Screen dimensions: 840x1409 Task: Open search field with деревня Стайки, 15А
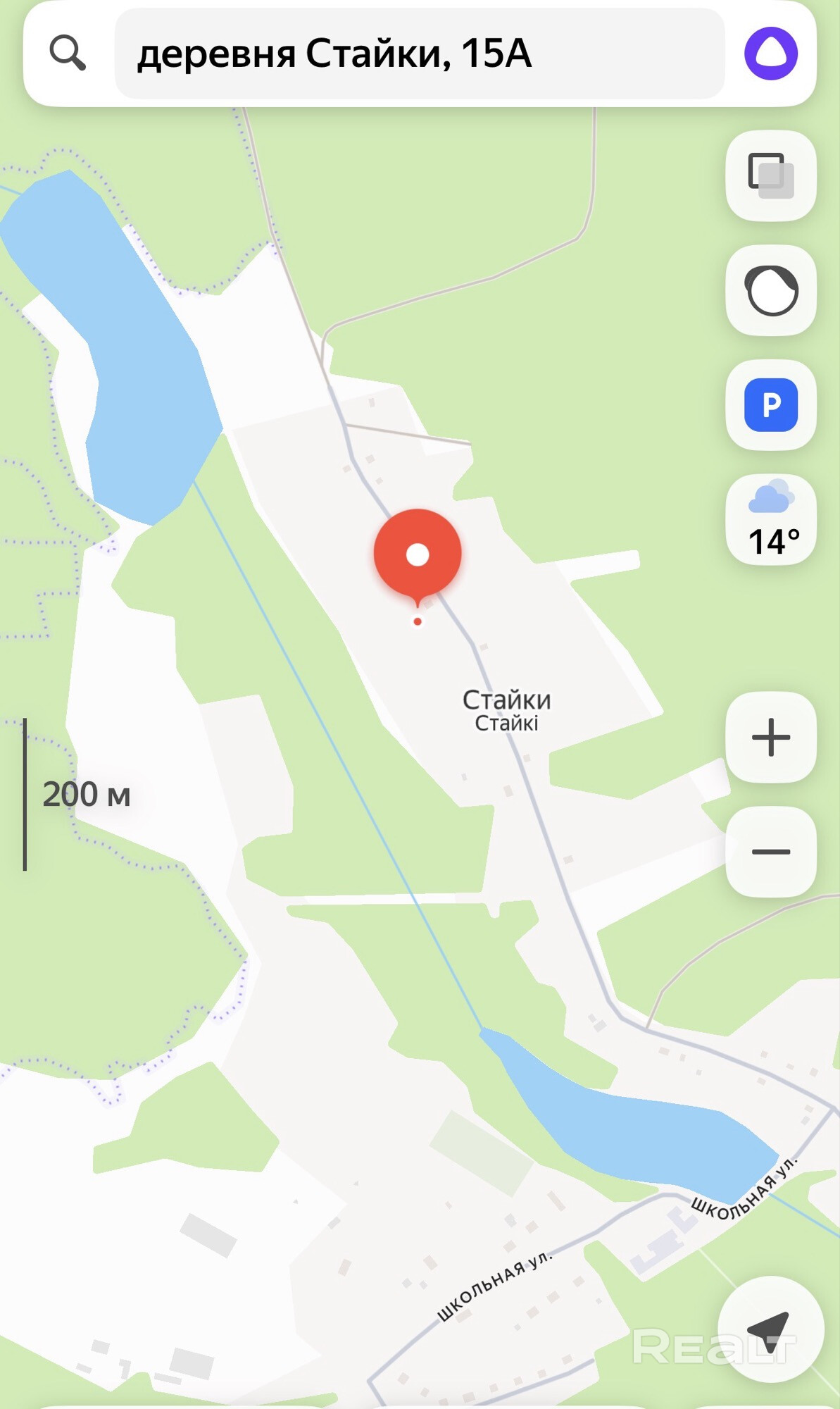[419, 54]
